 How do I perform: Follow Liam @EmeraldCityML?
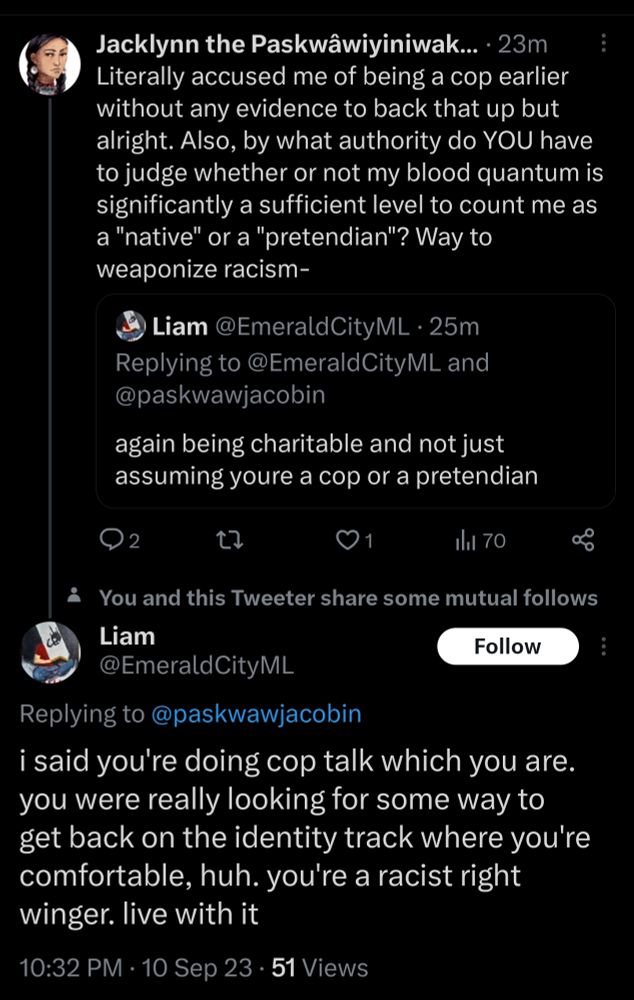click(x=507, y=647)
